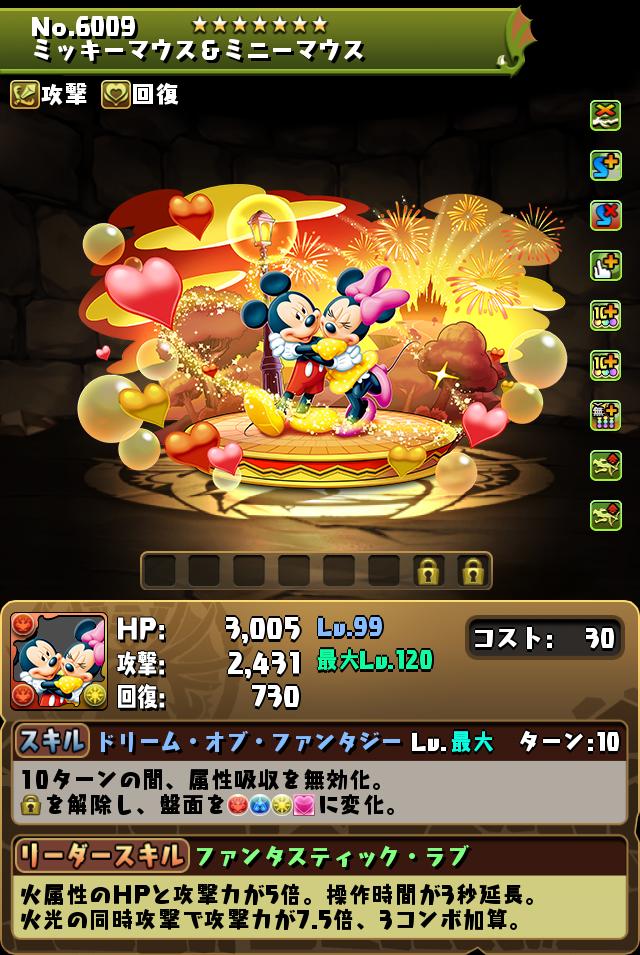Tap the finger time extend awakening icon
This screenshot has width=640, height=955.
pos(605,265)
